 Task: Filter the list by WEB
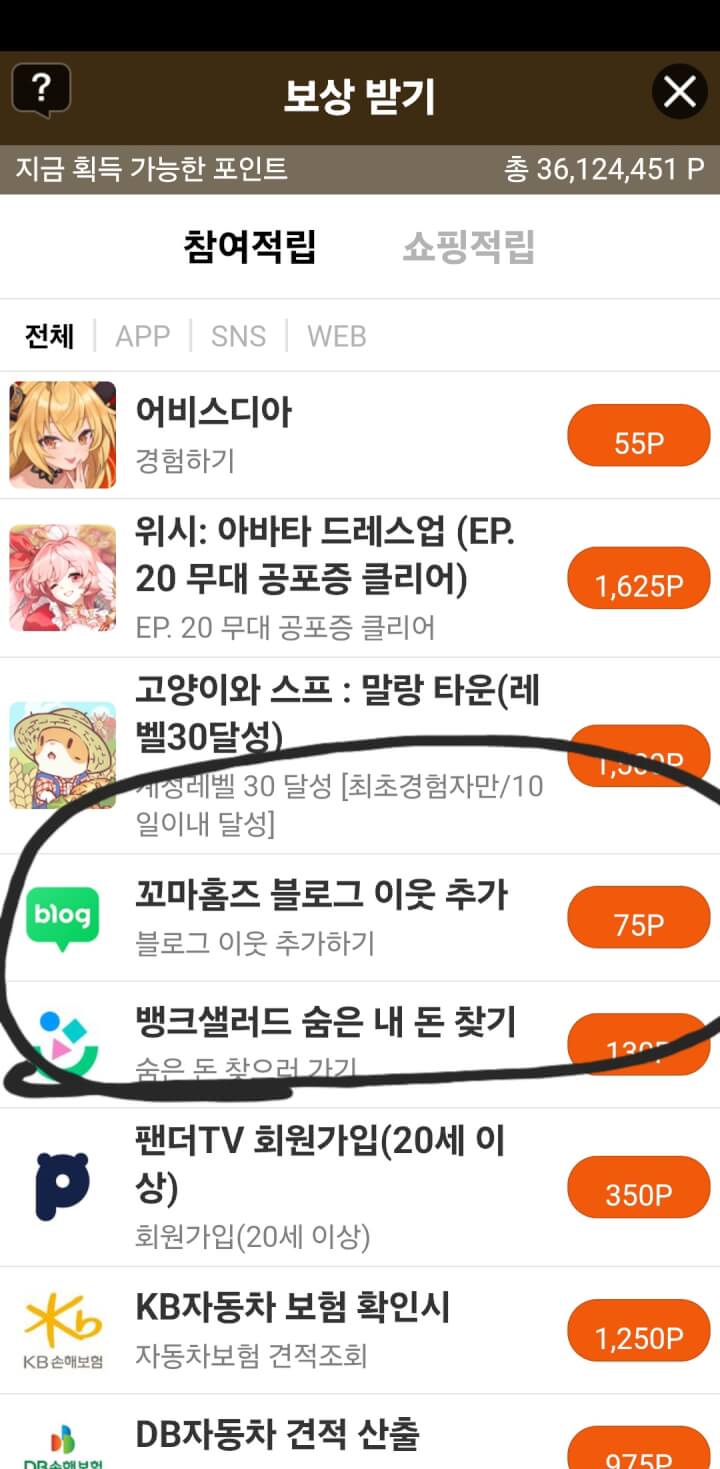point(336,336)
